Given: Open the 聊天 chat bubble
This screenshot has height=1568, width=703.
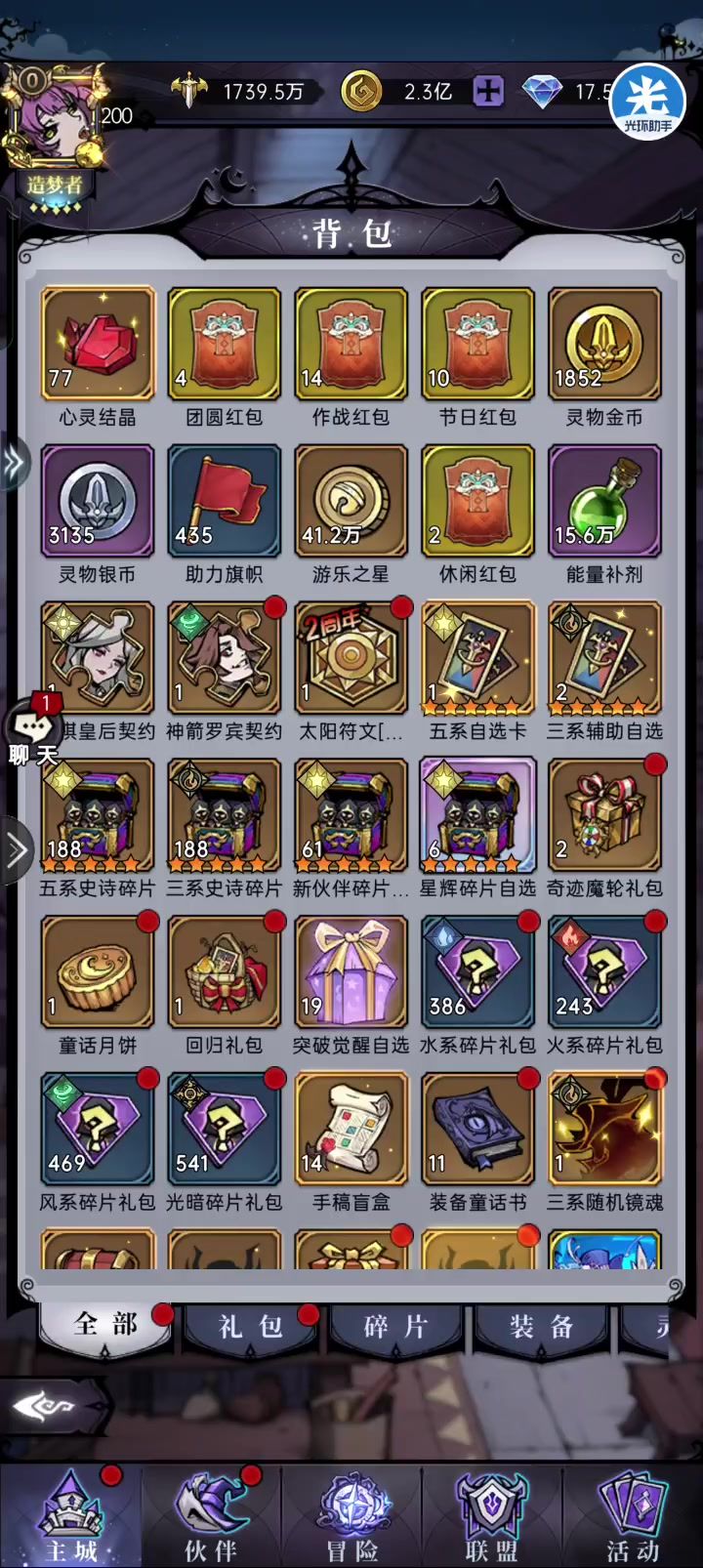Looking at the screenshot, I should pyautogui.click(x=33, y=732).
